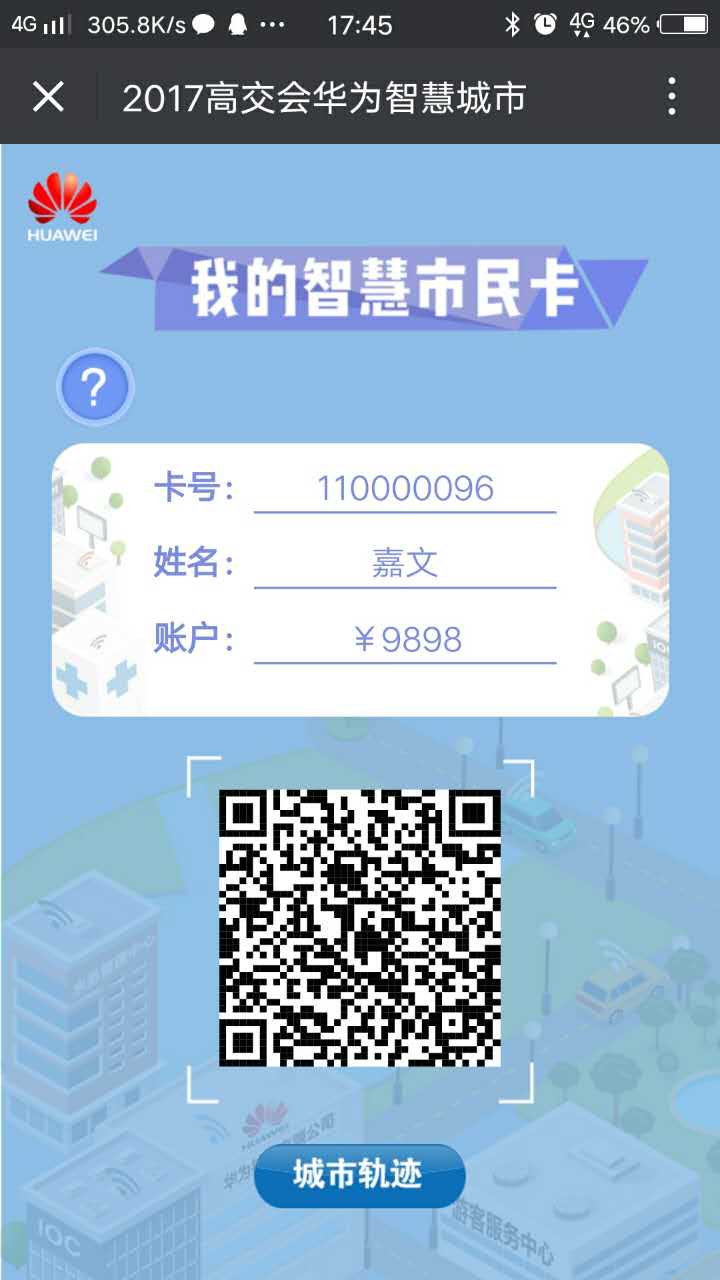Tap the 城市轨迹 button

(x=359, y=1176)
